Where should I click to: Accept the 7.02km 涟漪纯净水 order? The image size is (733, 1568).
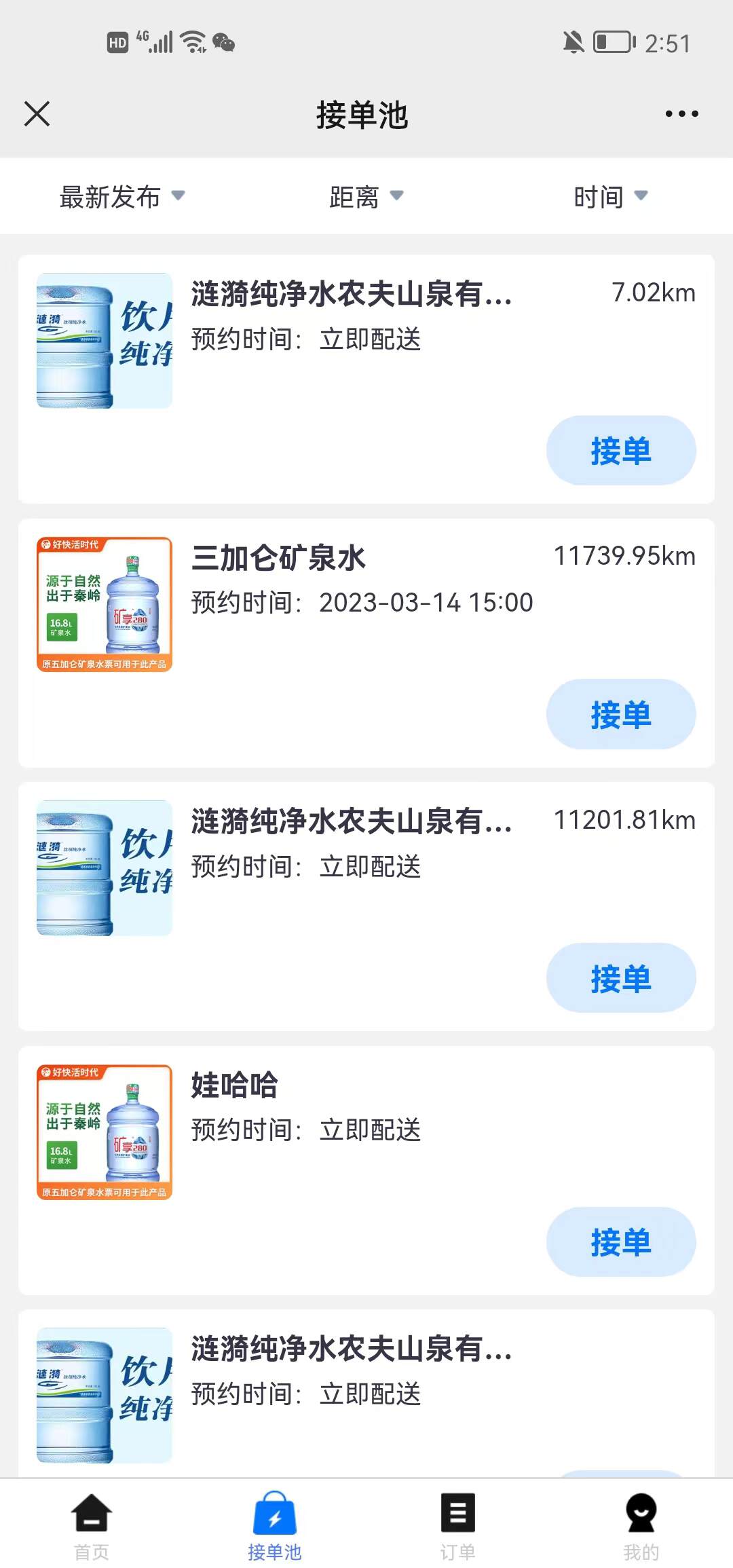coord(620,451)
